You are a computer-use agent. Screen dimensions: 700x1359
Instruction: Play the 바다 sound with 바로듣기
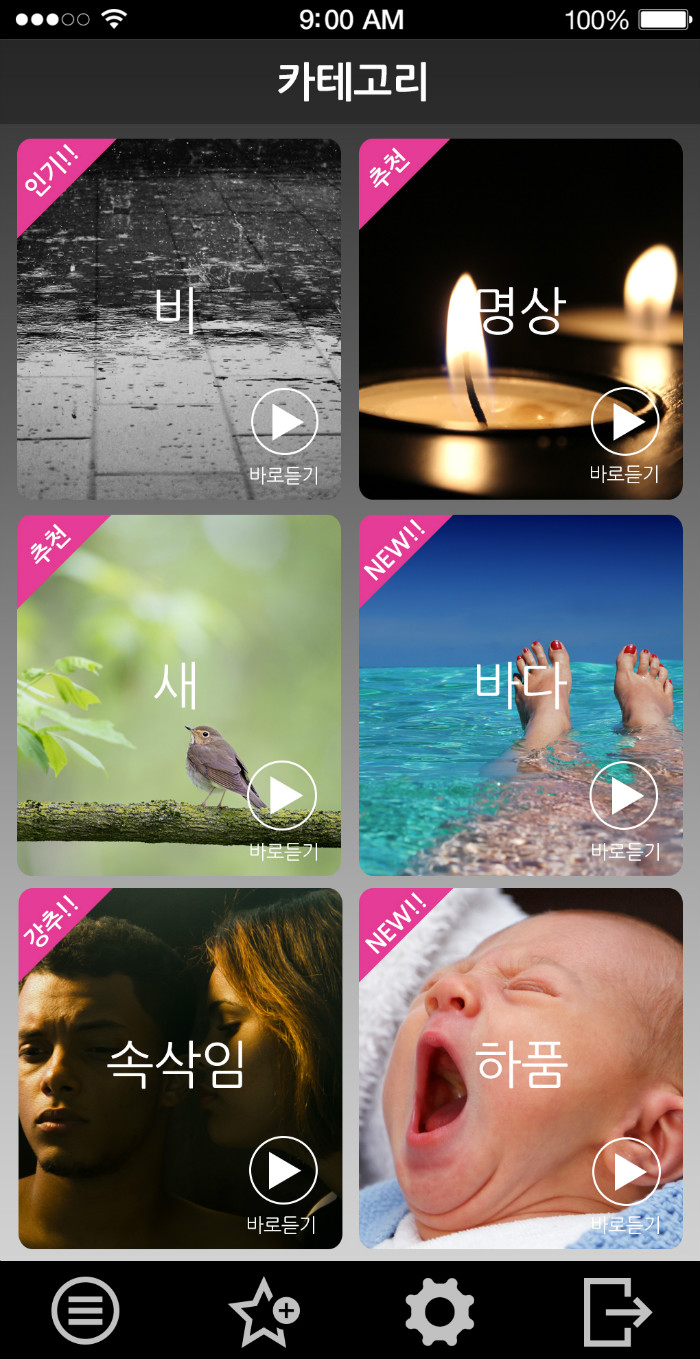[625, 796]
